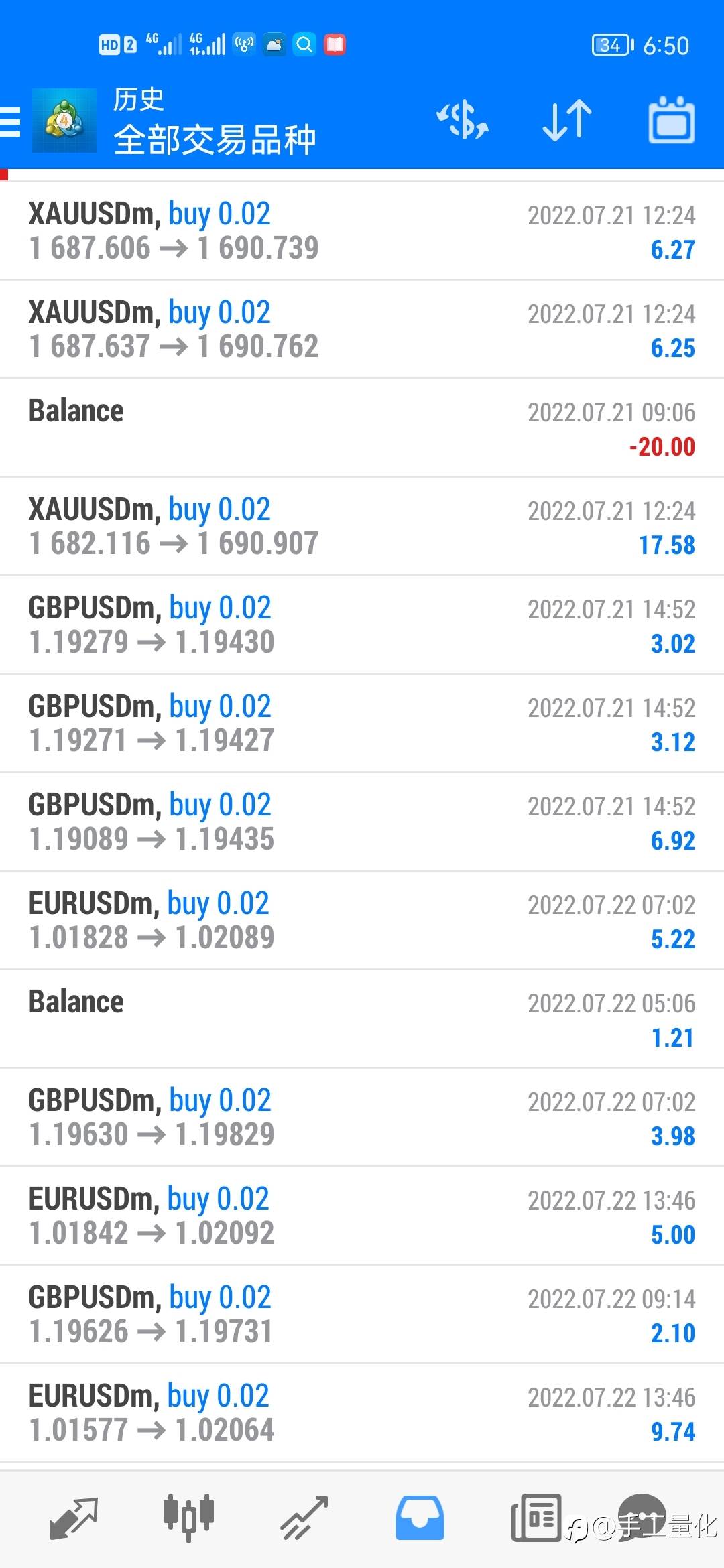This screenshot has height=1568, width=724.
Task: Open XAUUSDm trade with profit 17.58
Action: (362, 527)
